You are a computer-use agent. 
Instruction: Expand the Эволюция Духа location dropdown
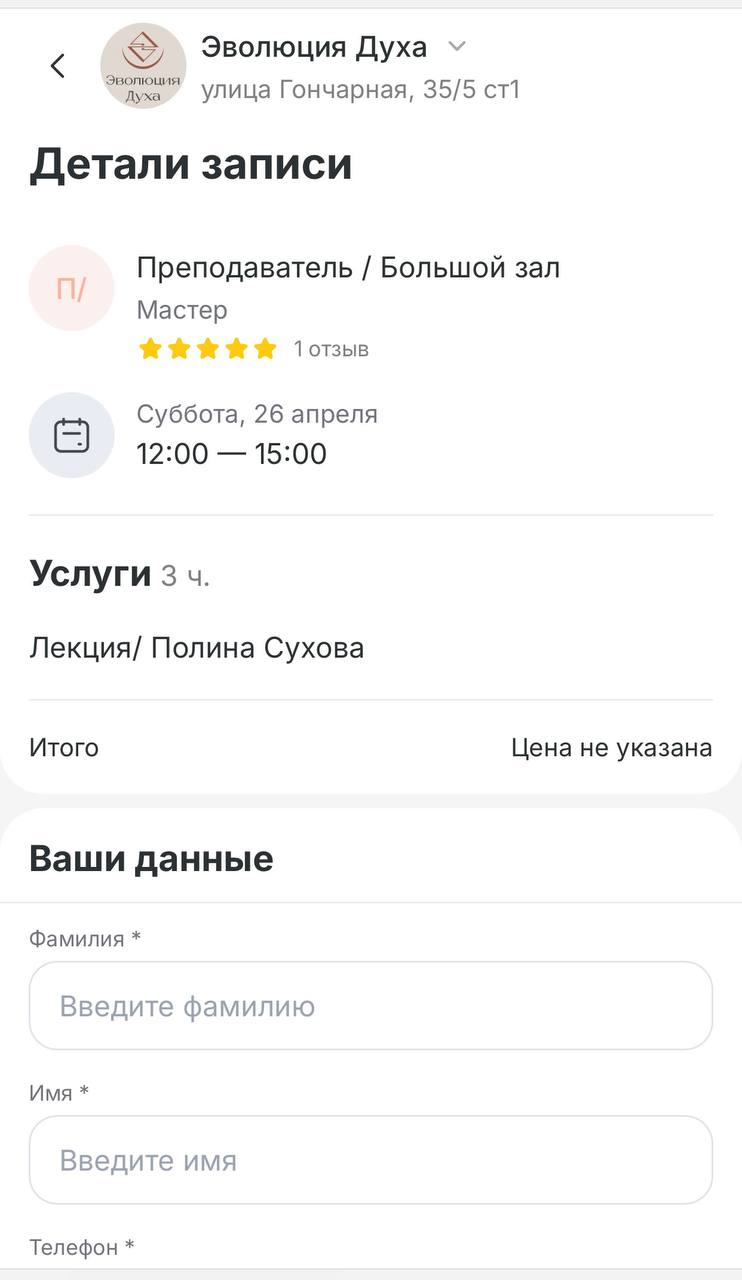pos(457,46)
